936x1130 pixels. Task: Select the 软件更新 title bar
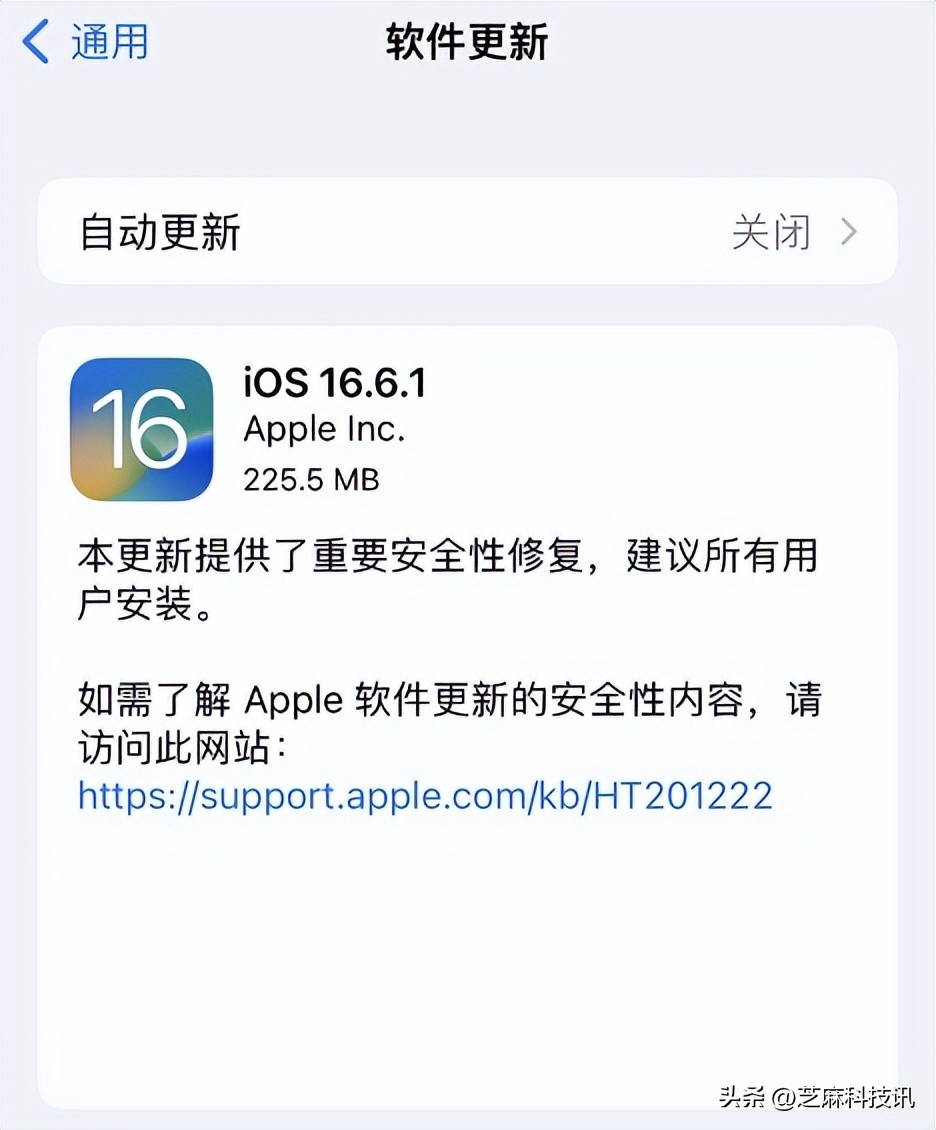point(467,44)
